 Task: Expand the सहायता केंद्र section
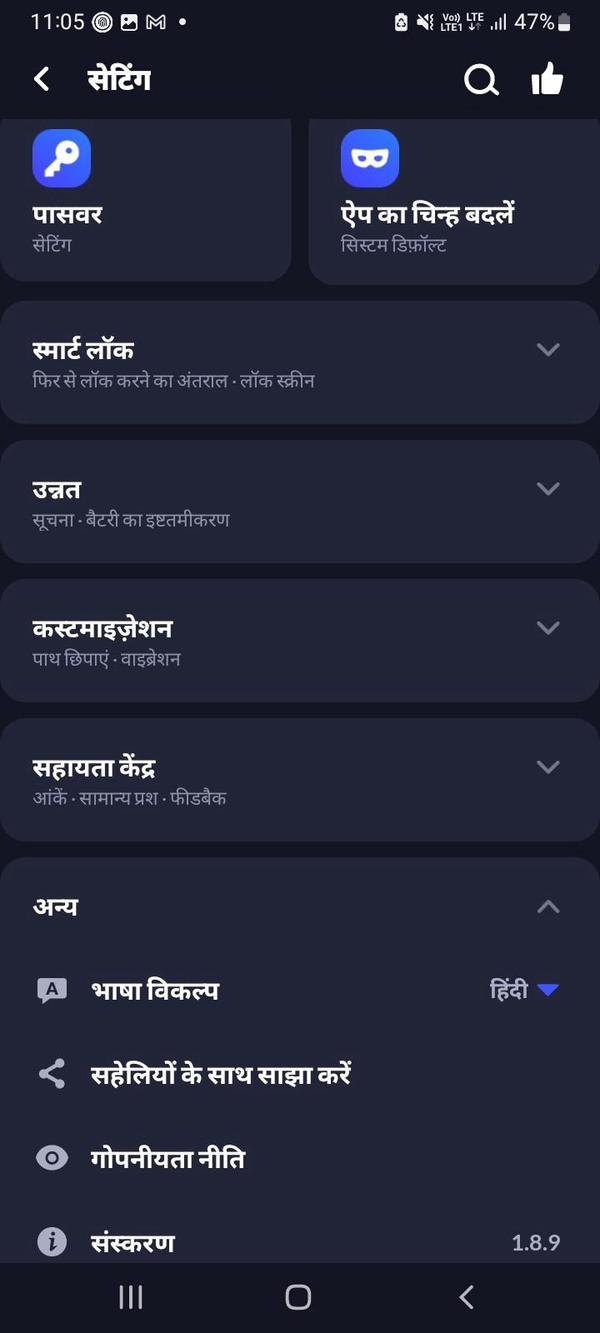point(299,779)
